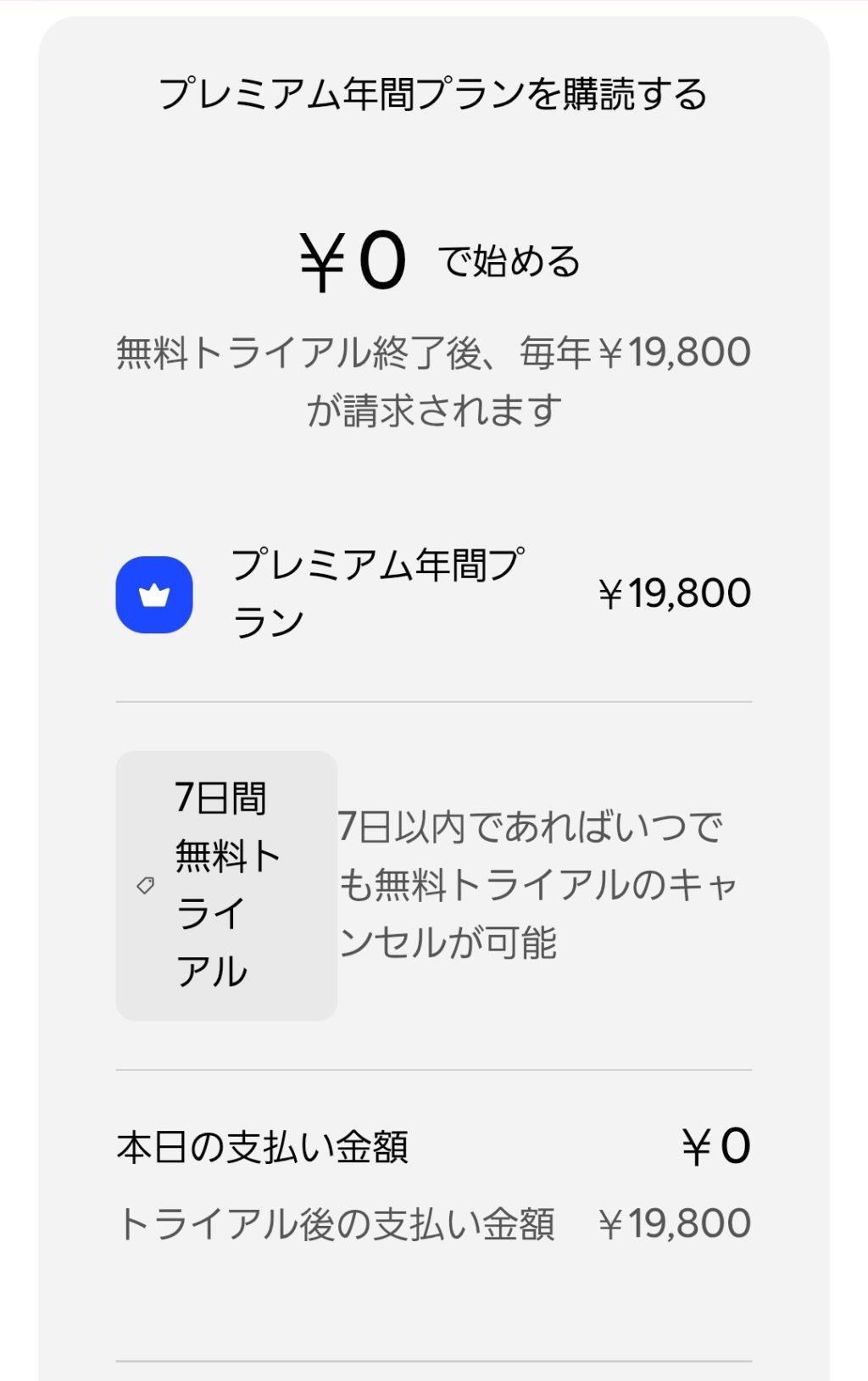Click the divider line under the plan row

[x=434, y=701]
